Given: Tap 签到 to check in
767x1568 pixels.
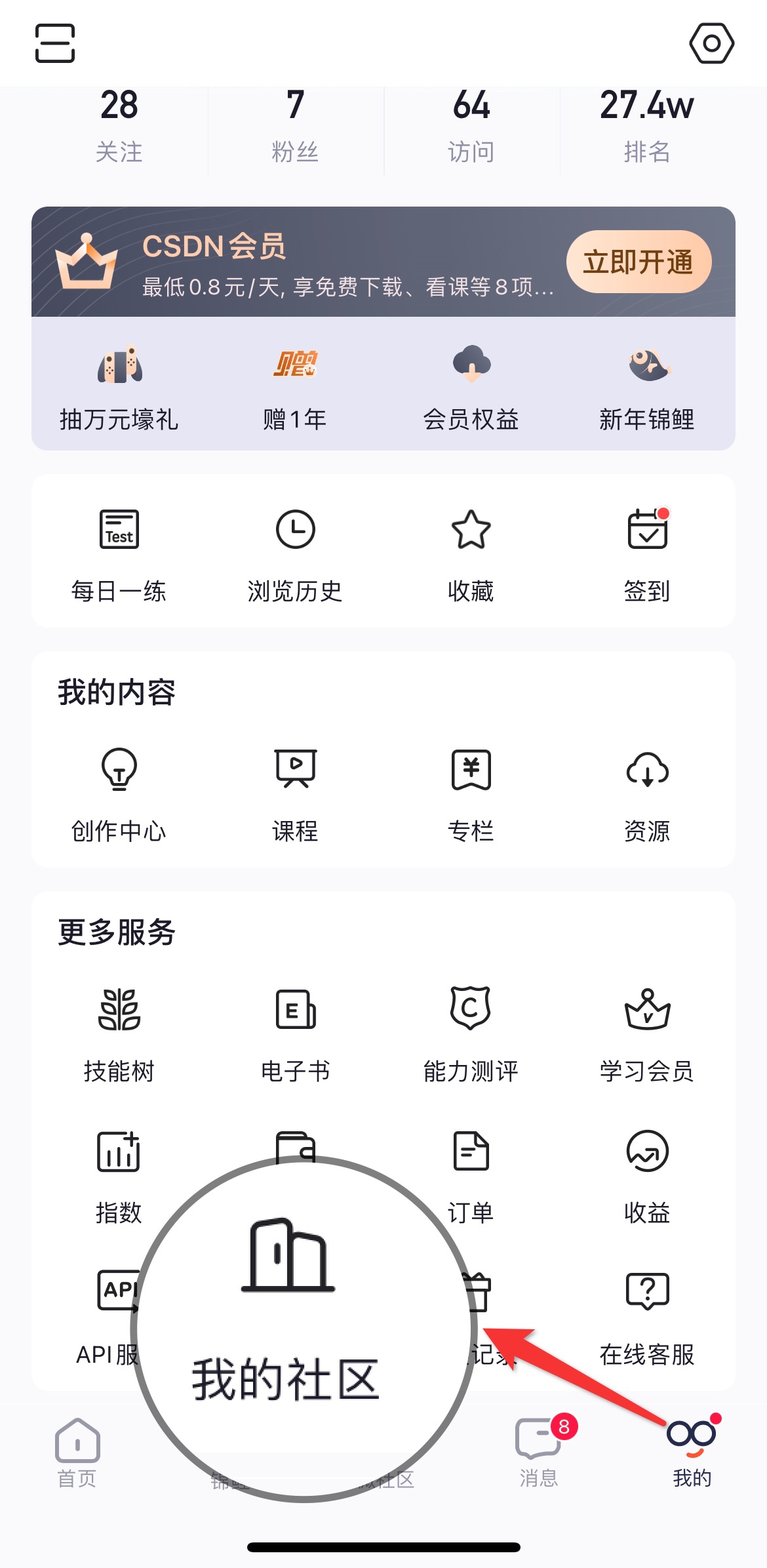Looking at the screenshot, I should coord(647,554).
